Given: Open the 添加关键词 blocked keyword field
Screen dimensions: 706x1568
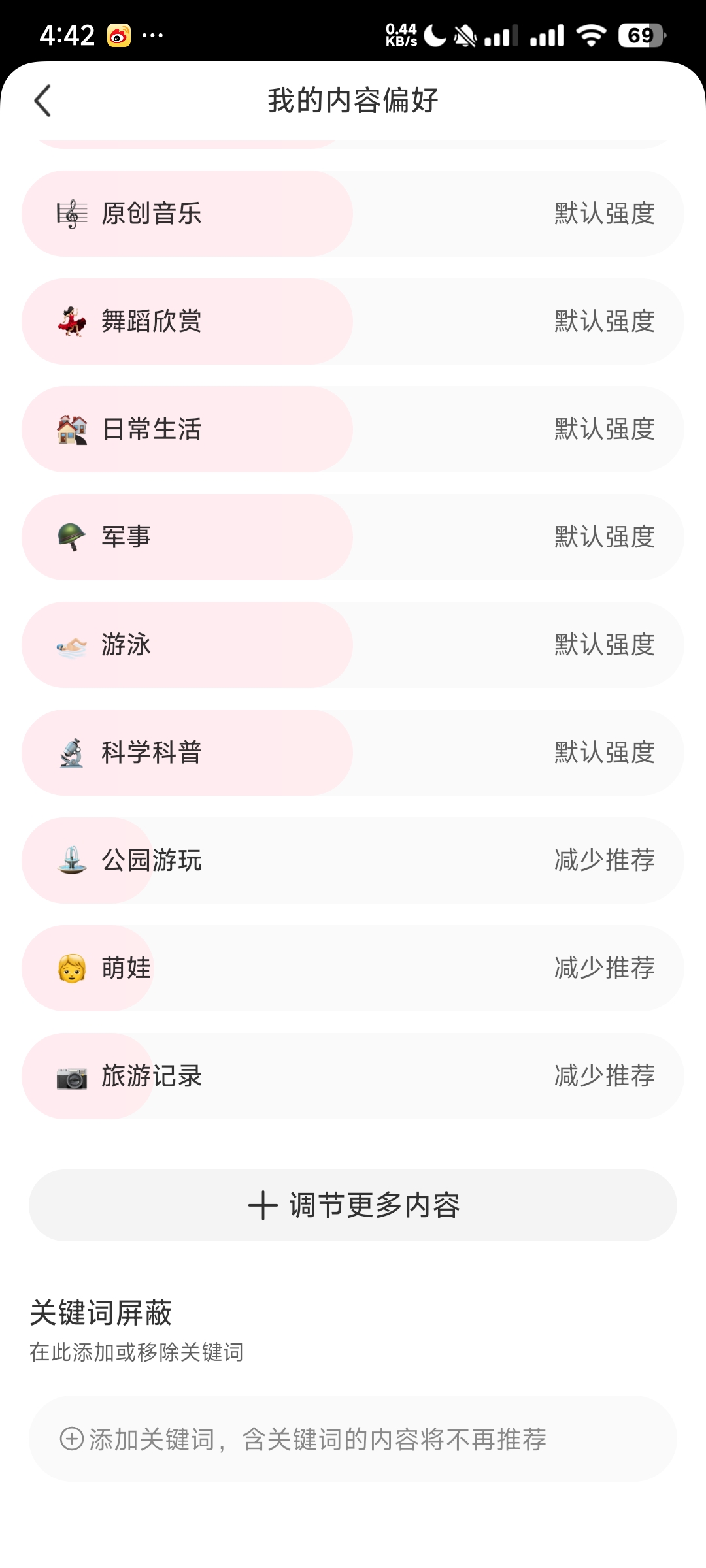Looking at the screenshot, I should click(353, 1439).
